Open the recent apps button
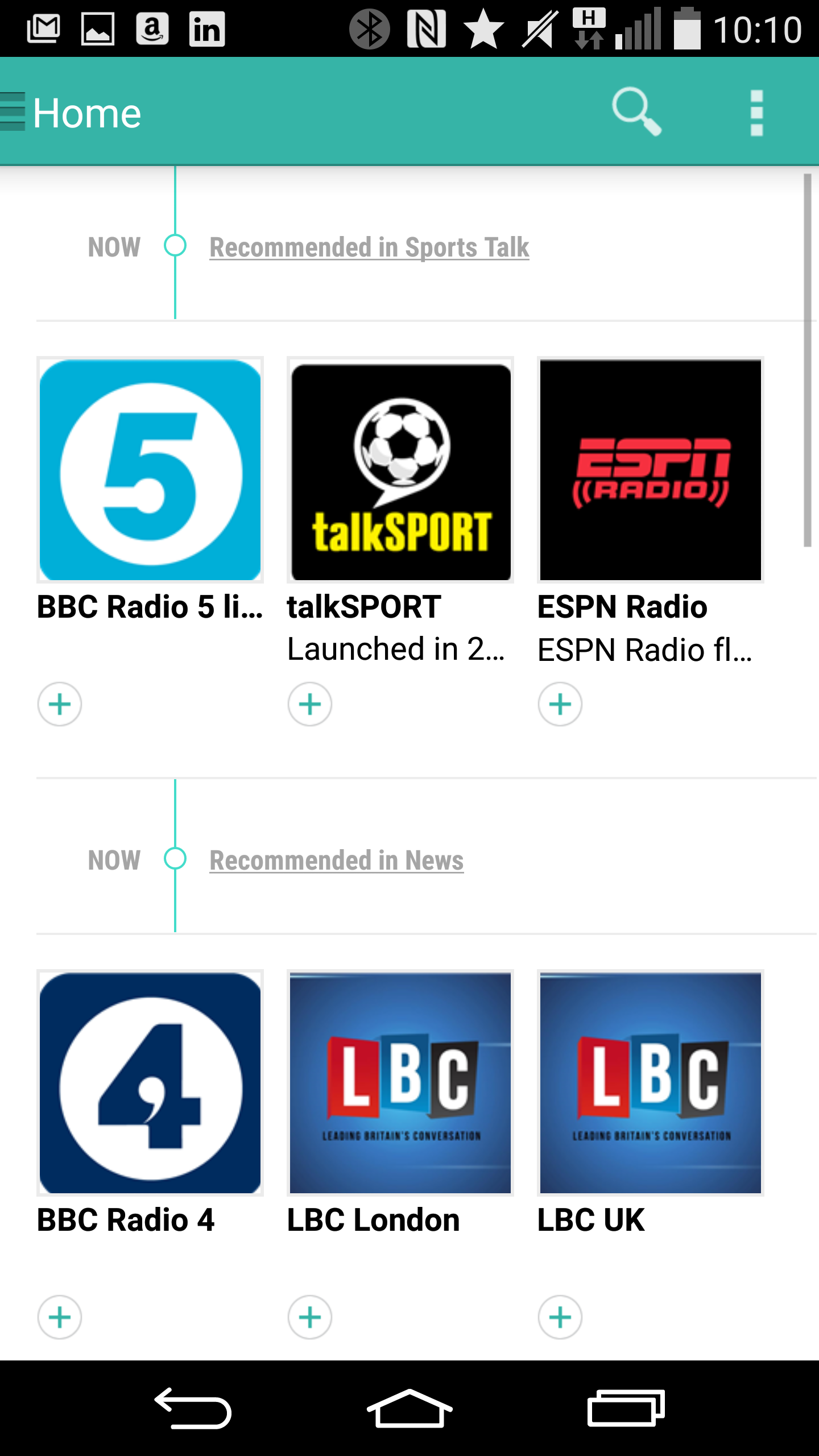 click(626, 1409)
